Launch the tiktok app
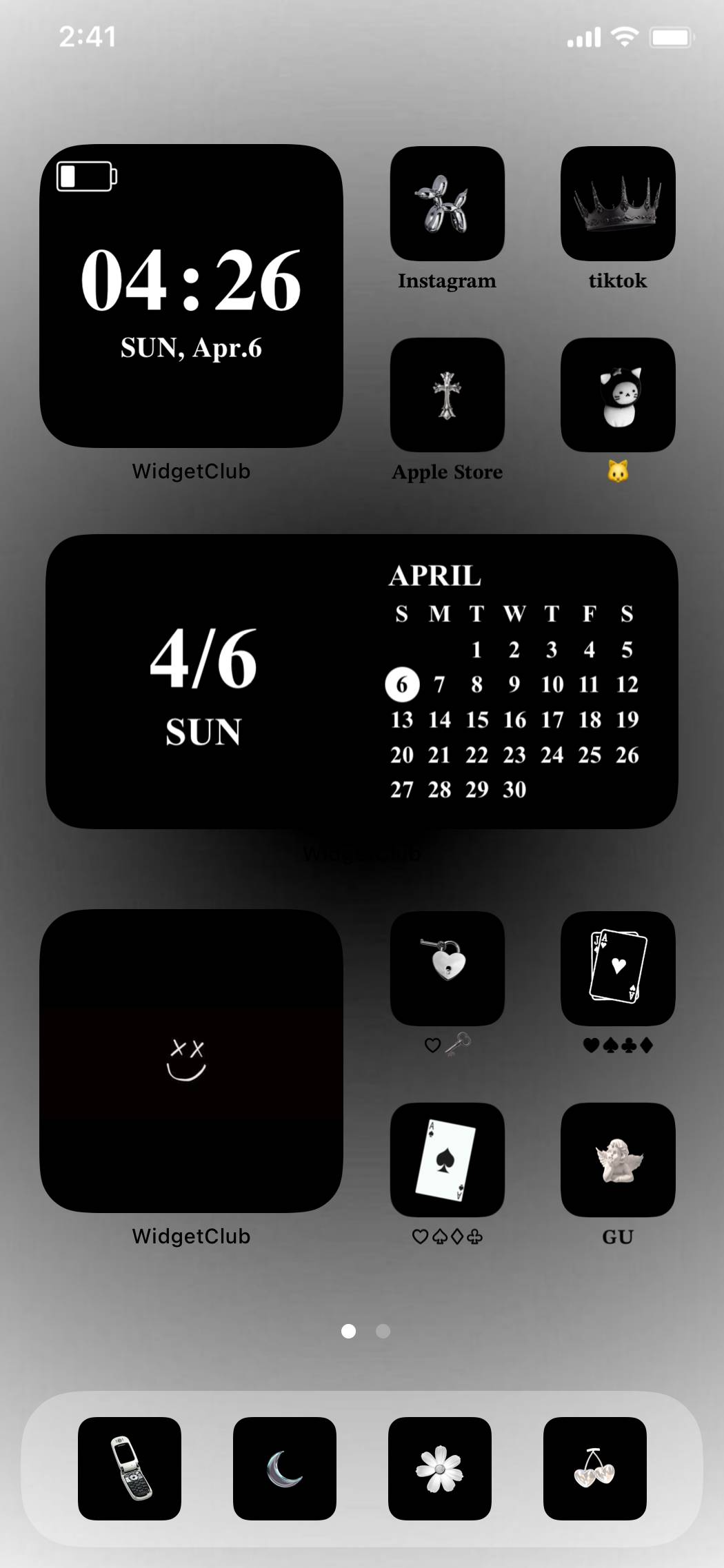 point(617,203)
